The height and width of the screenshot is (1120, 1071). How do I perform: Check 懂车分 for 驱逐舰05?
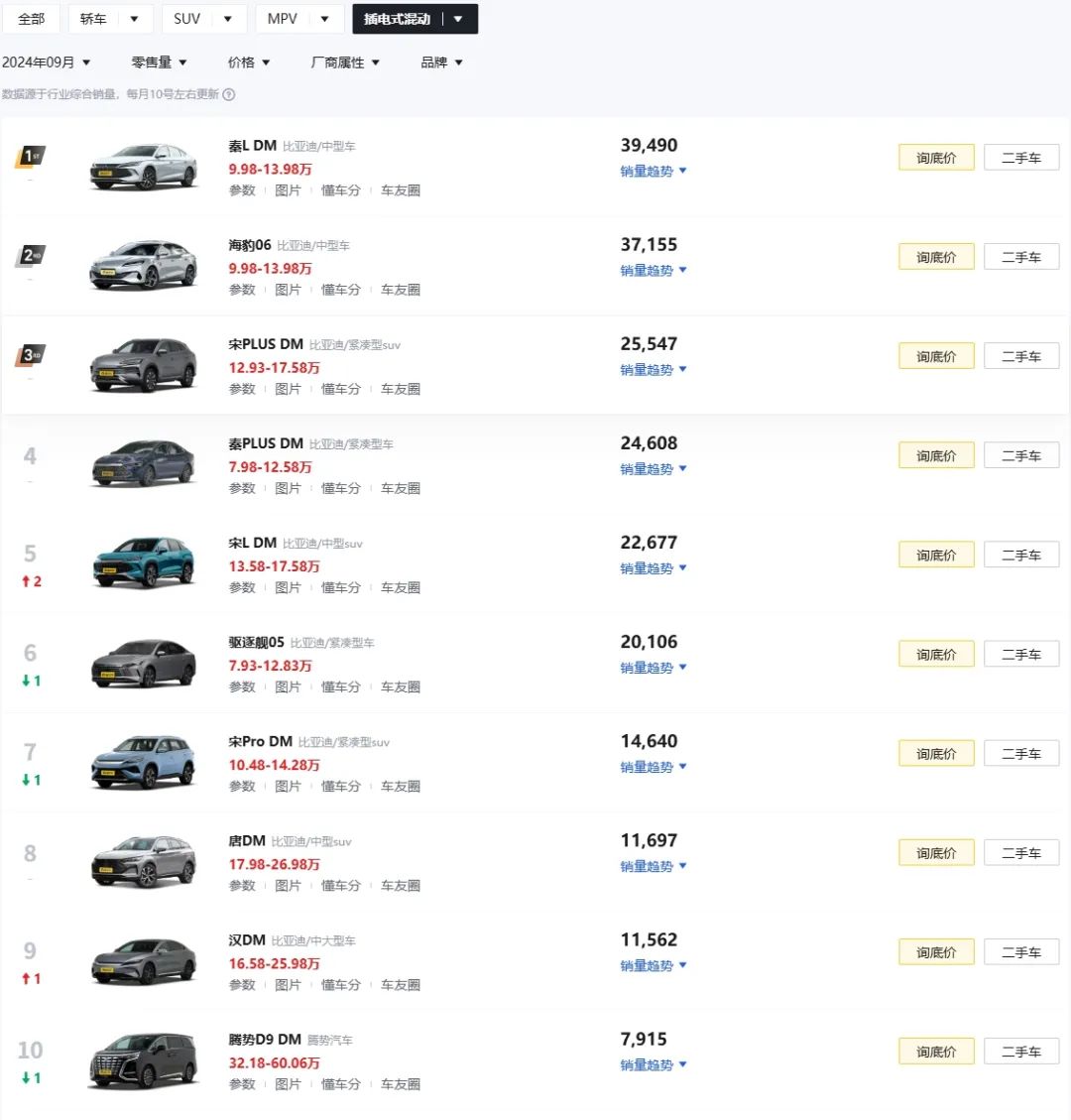pyautogui.click(x=340, y=686)
